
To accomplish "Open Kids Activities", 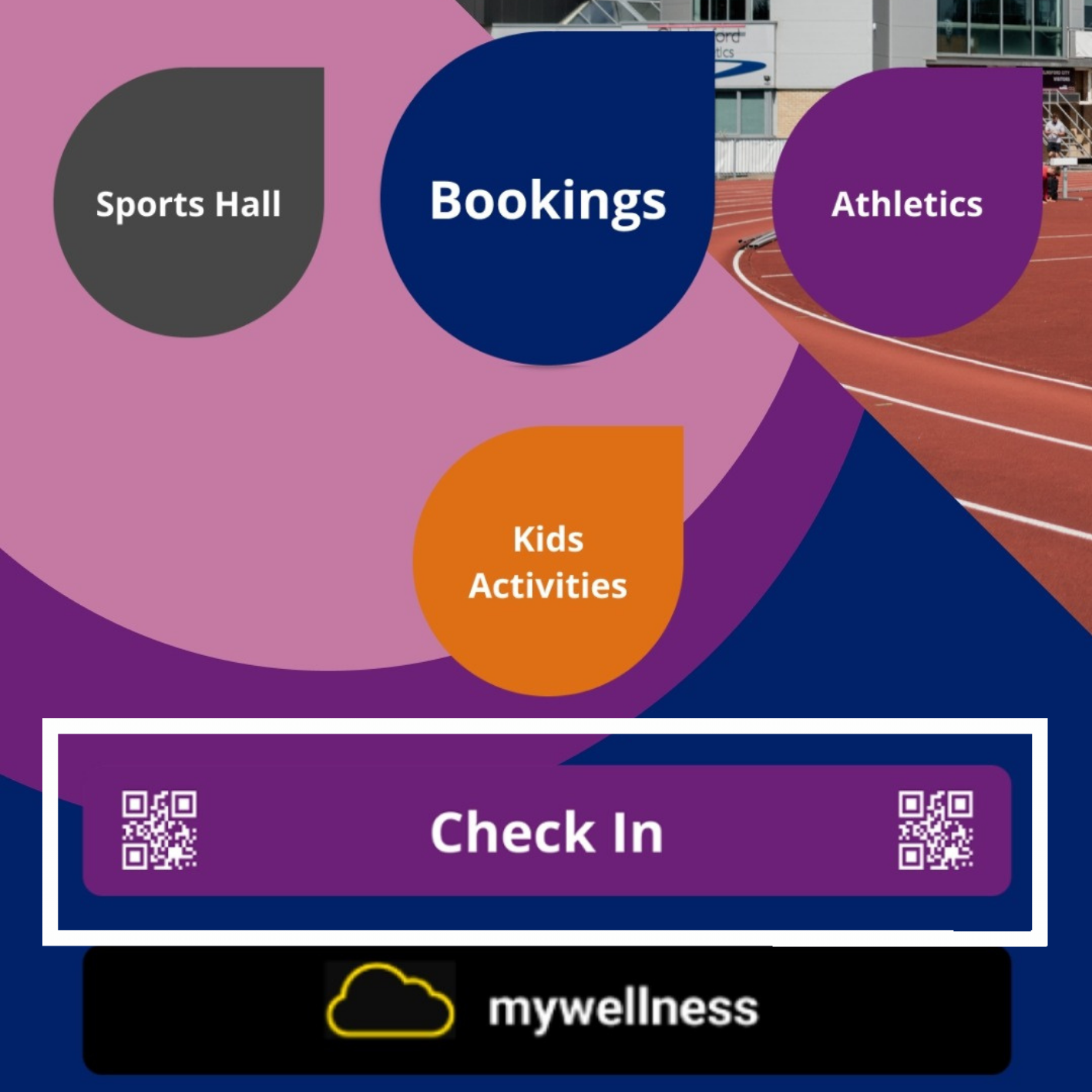I will pos(548,562).
